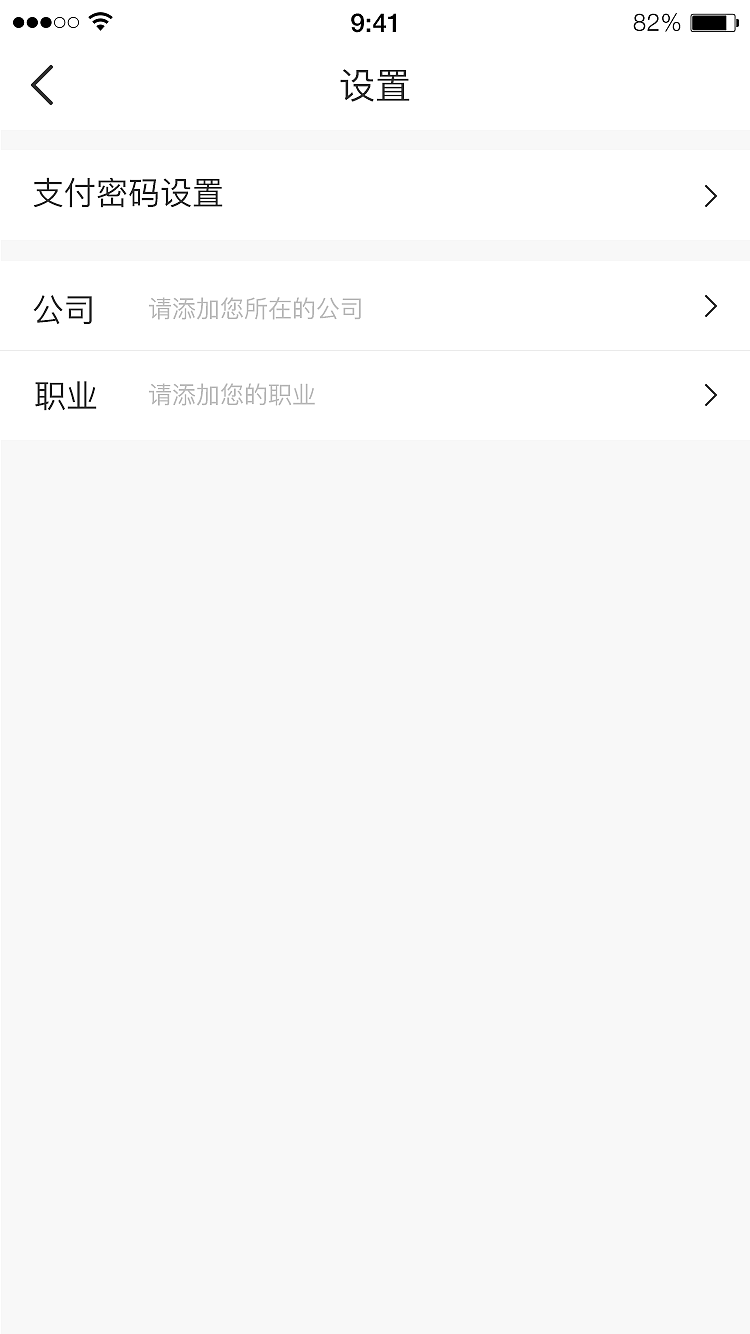Image resolution: width=750 pixels, height=1334 pixels.
Task: Click the chevron on the 公司 row
Action: point(710,306)
